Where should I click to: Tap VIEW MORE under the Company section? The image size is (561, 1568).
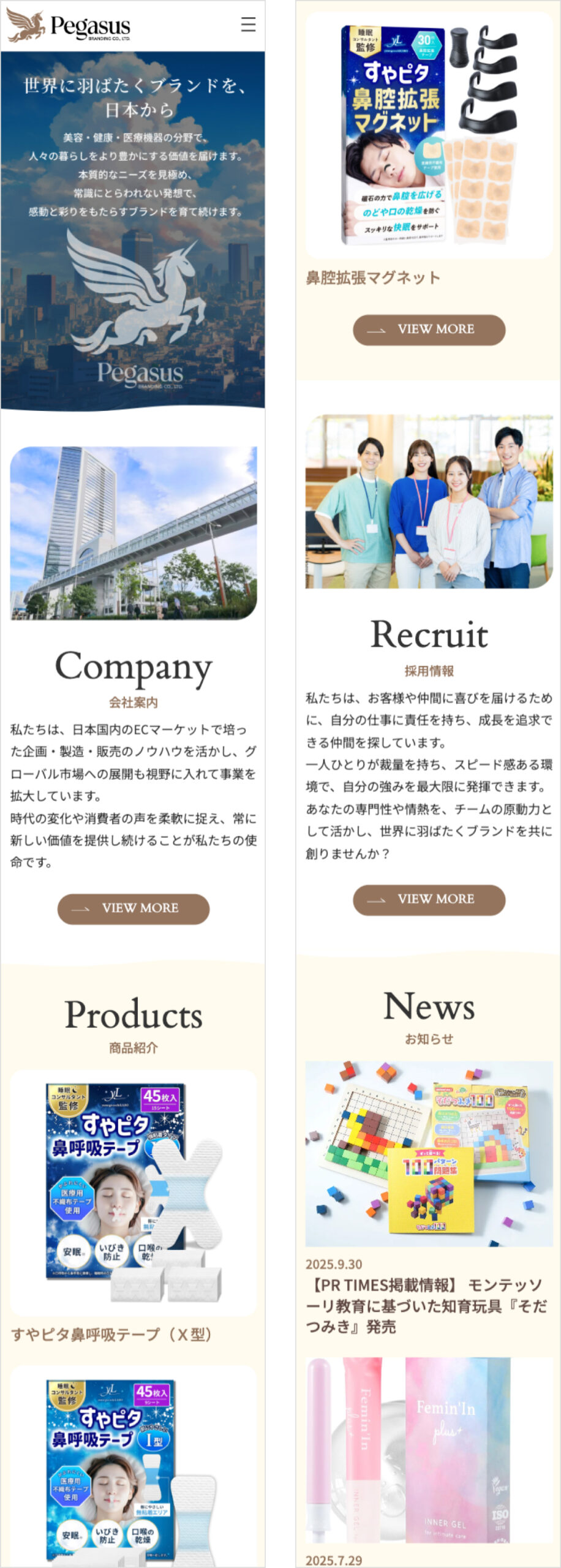[134, 908]
